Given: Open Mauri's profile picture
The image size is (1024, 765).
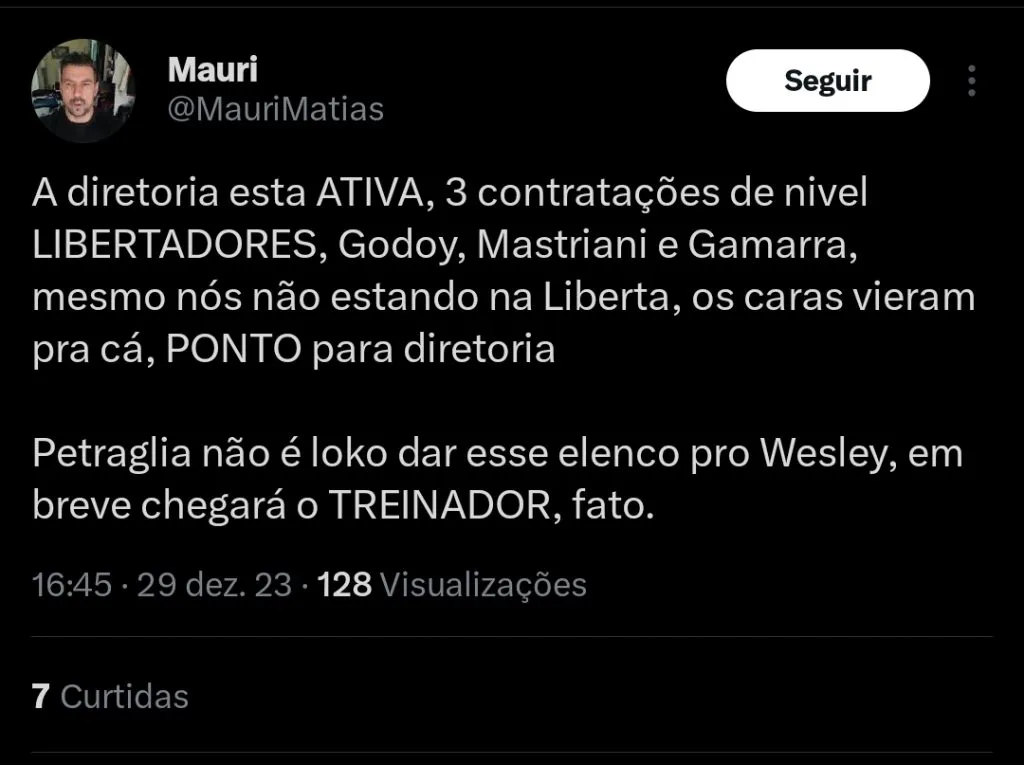Looking at the screenshot, I should click(83, 91).
